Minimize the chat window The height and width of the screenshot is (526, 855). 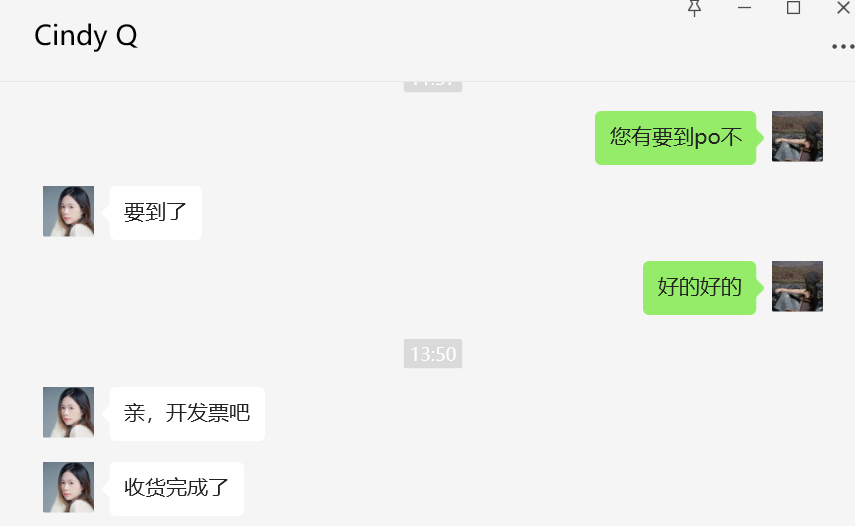coord(744,8)
